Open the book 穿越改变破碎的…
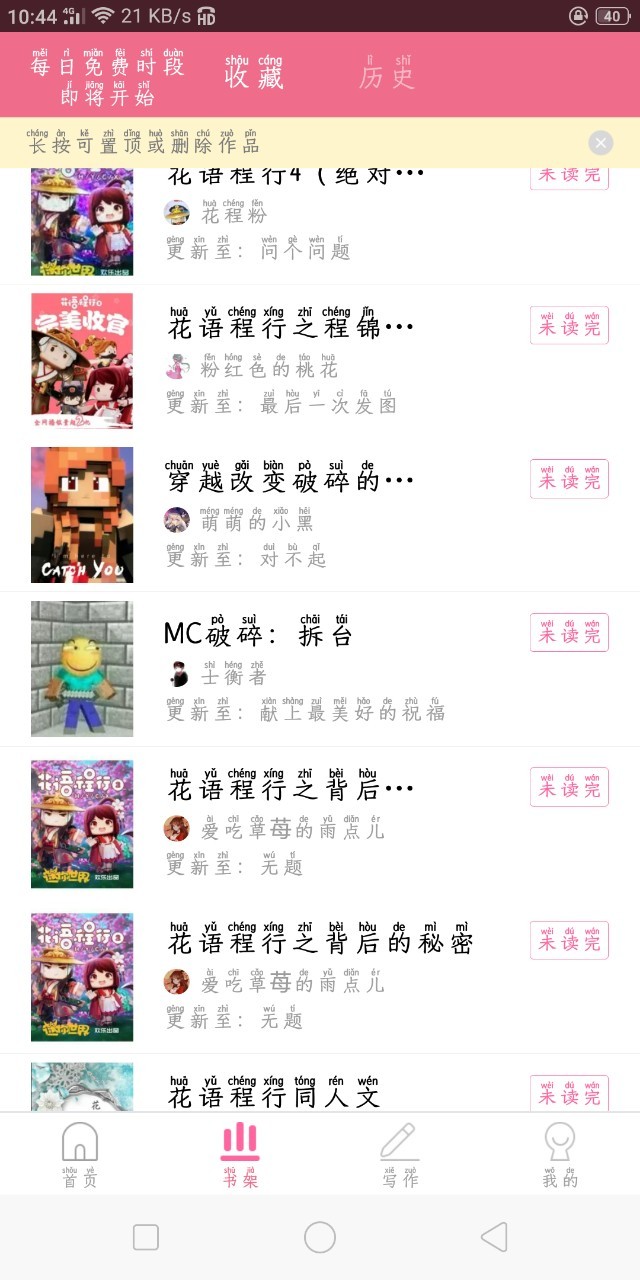The image size is (640, 1280). [x=290, y=481]
